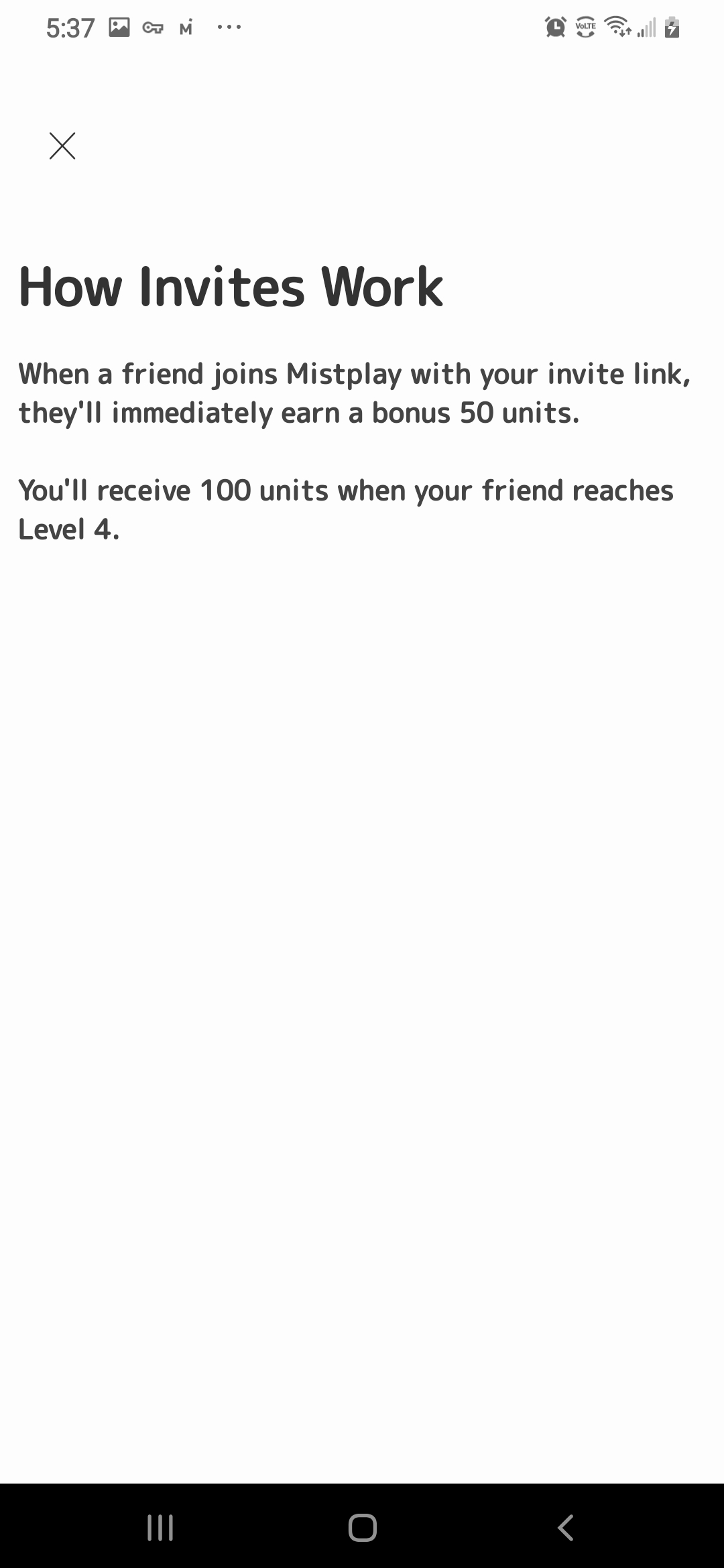Screen dimensions: 724x1568
Task: Go to the home screen
Action: pos(362,1528)
